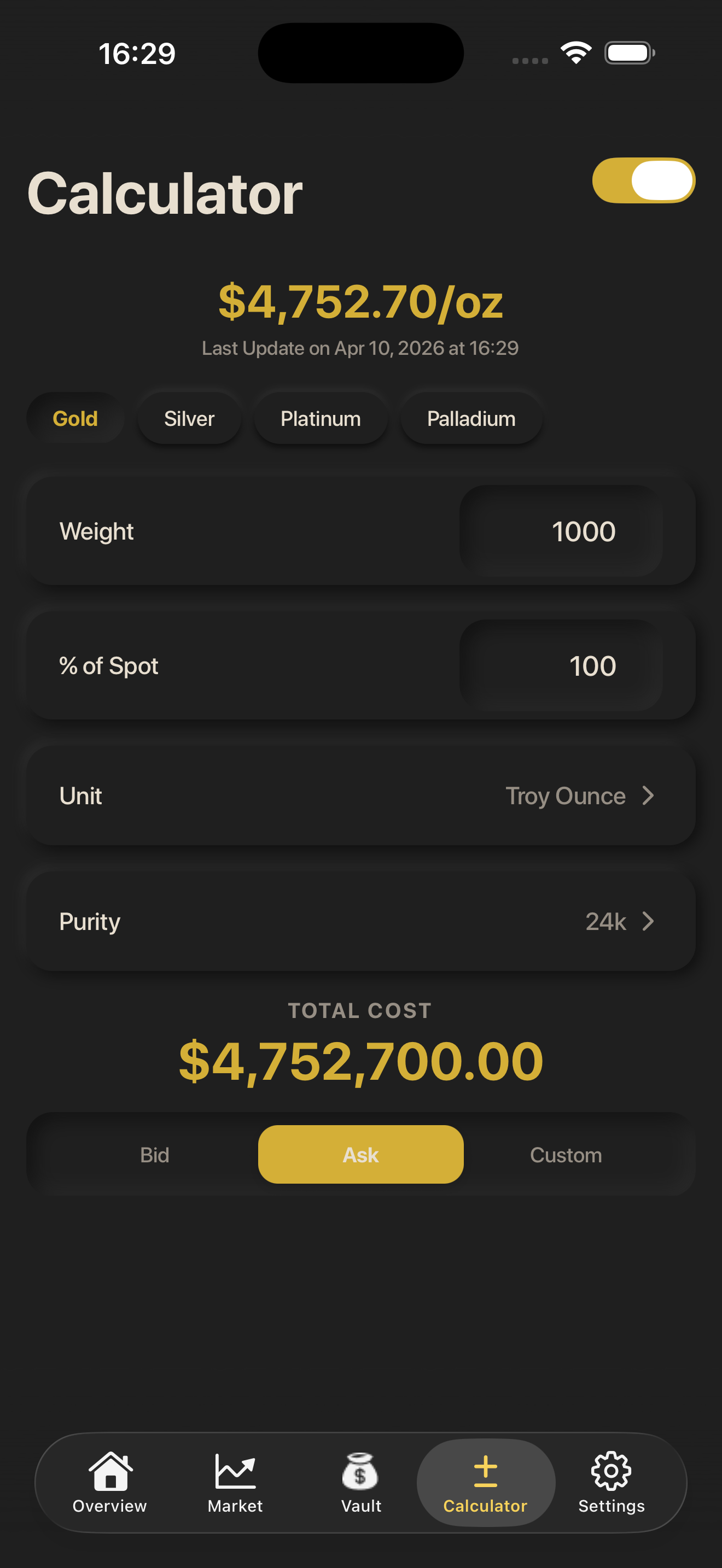722x1568 pixels.
Task: Select the Platinum metal option
Action: (x=320, y=418)
